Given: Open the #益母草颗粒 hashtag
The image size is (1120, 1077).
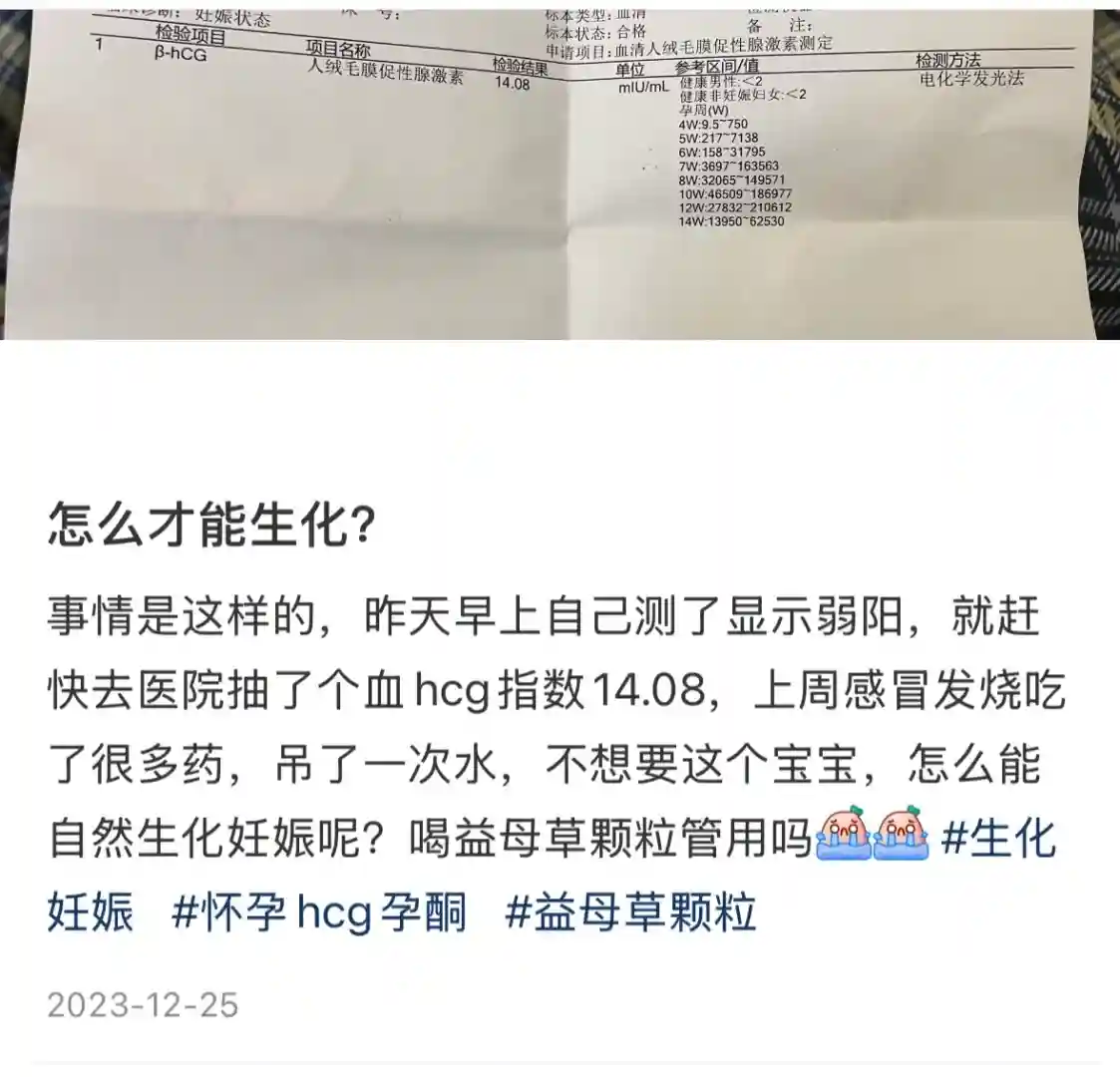Looking at the screenshot, I should pos(631,912).
